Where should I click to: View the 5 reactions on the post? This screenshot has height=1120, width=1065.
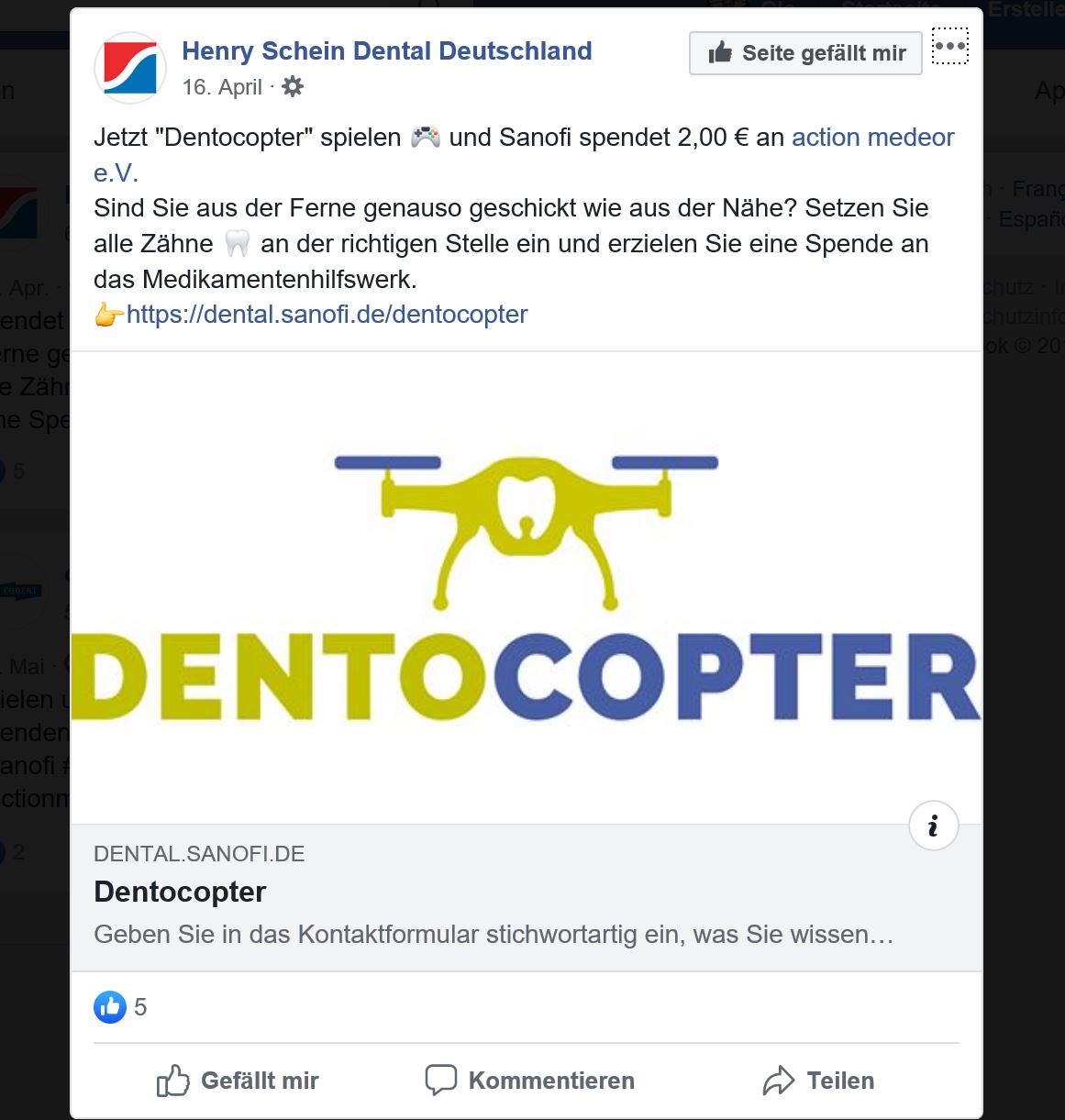coord(121,1007)
